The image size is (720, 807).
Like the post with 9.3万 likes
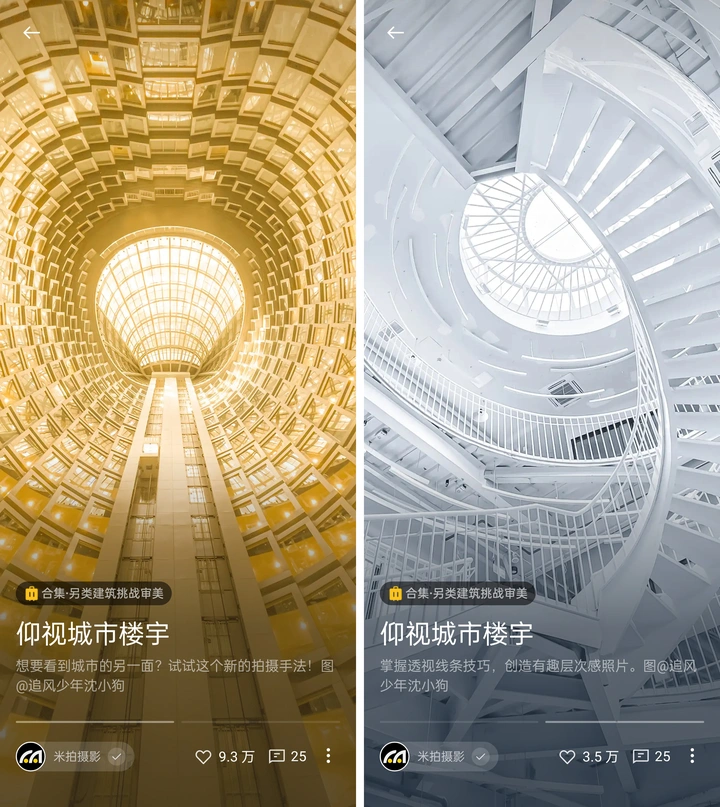tap(204, 757)
